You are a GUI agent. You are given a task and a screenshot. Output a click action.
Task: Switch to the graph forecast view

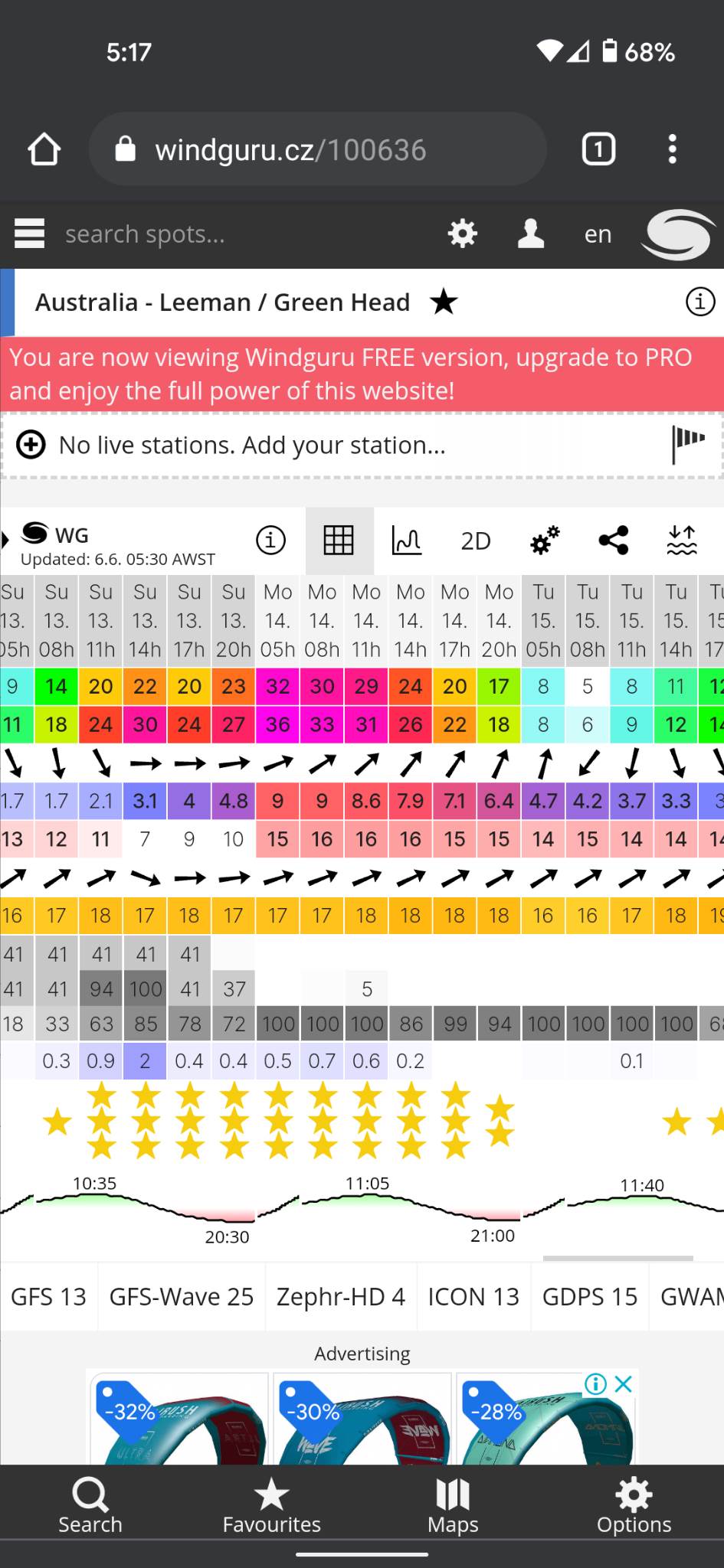pos(407,541)
